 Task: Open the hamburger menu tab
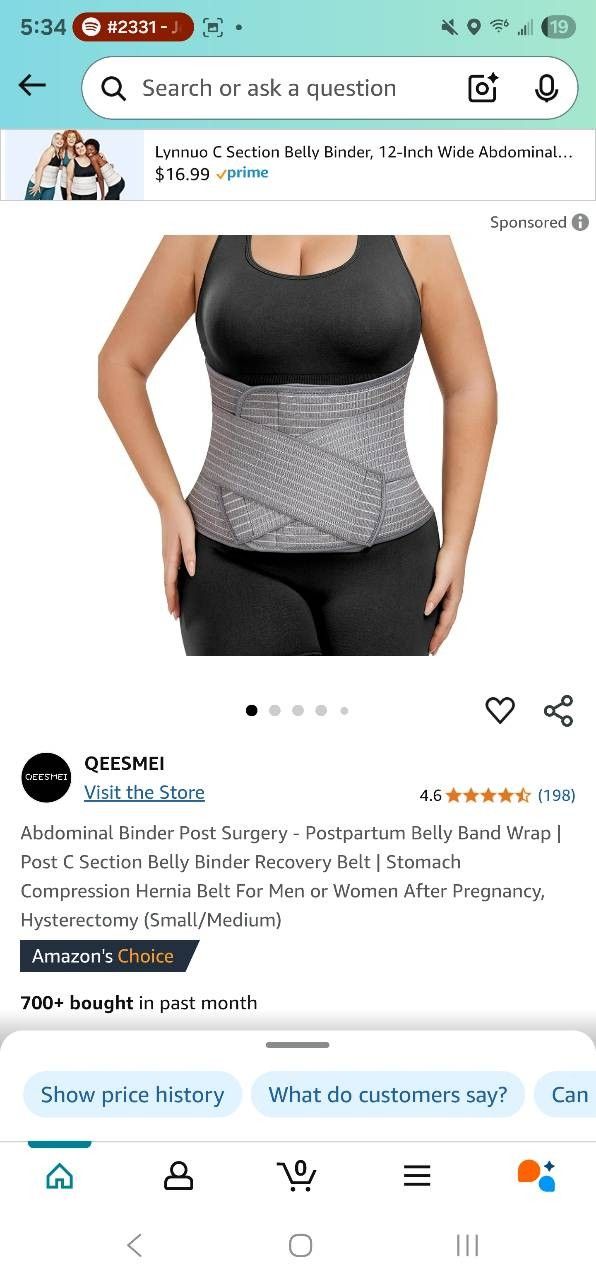point(417,1176)
